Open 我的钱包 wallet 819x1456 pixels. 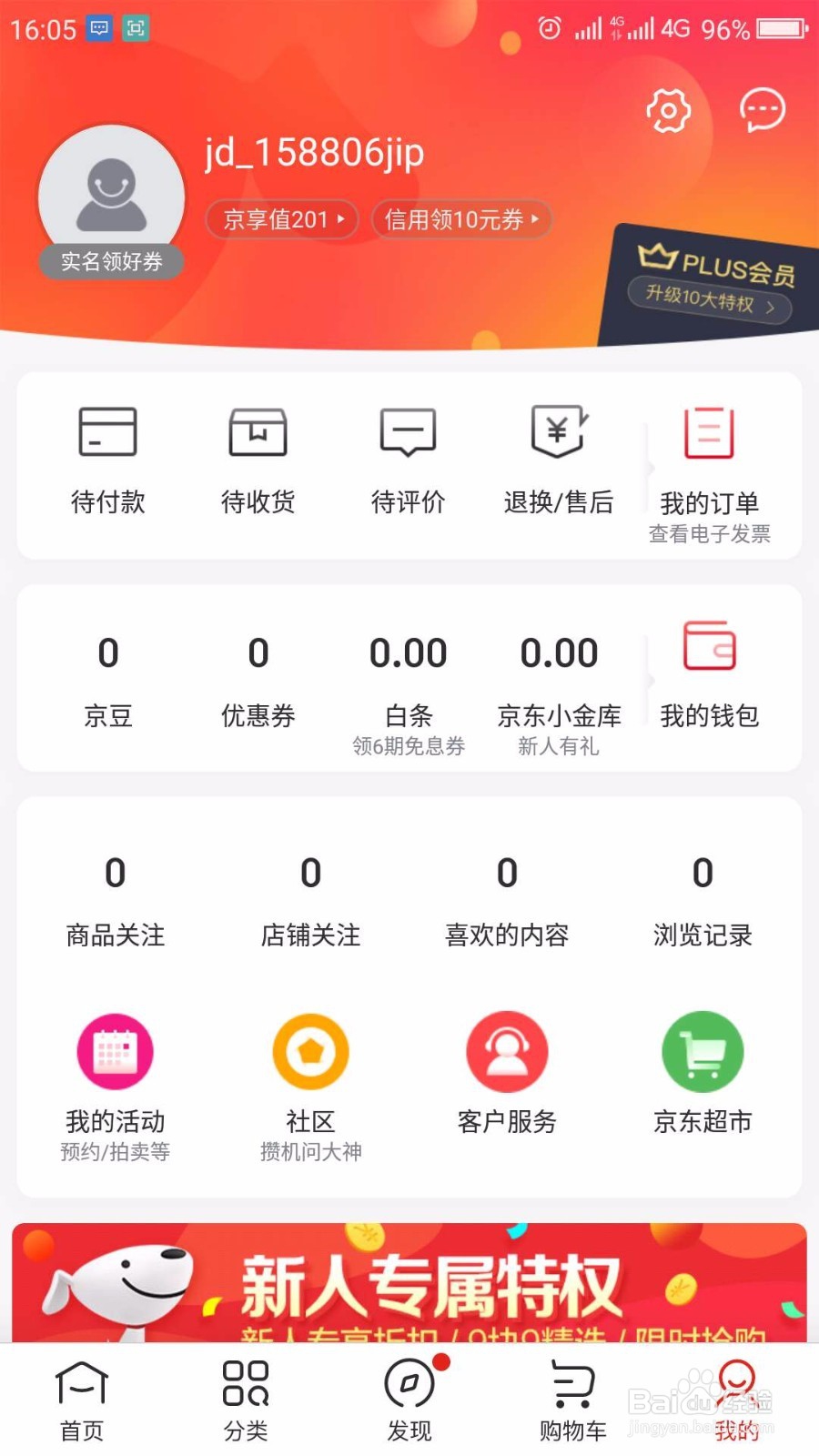tap(709, 673)
